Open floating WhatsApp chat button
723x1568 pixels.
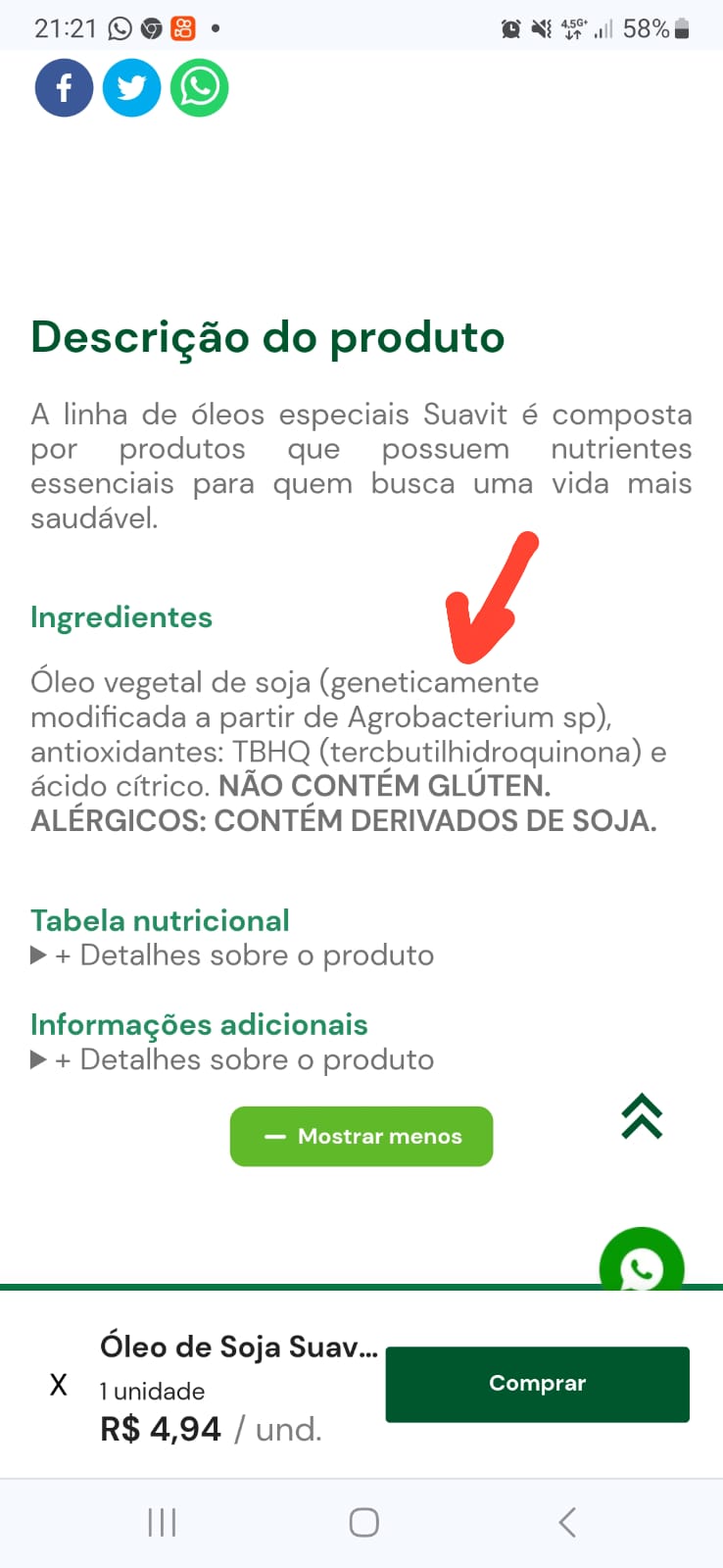click(641, 1262)
